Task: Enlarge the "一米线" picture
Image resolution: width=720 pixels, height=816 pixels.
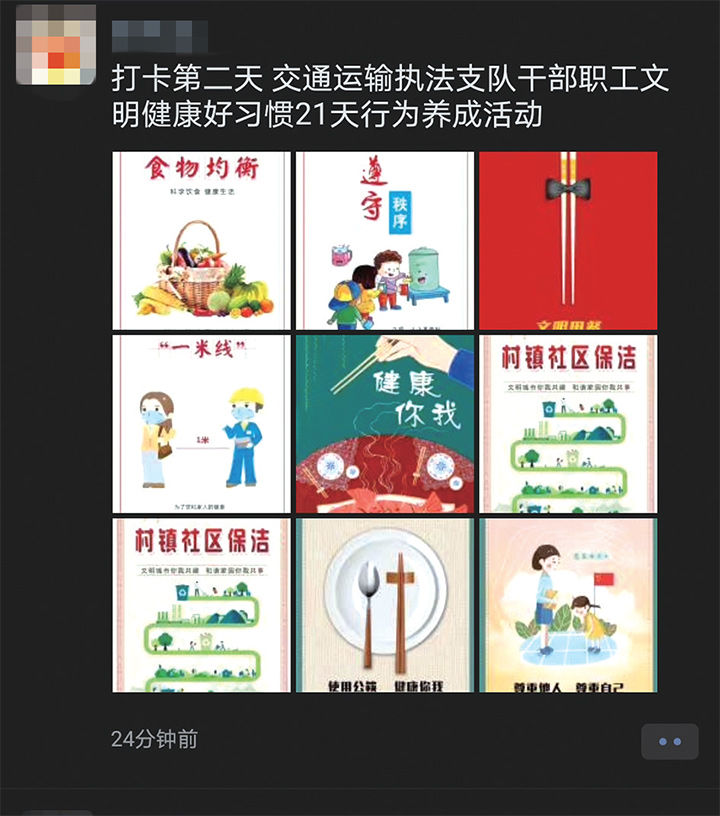Action: [x=201, y=424]
